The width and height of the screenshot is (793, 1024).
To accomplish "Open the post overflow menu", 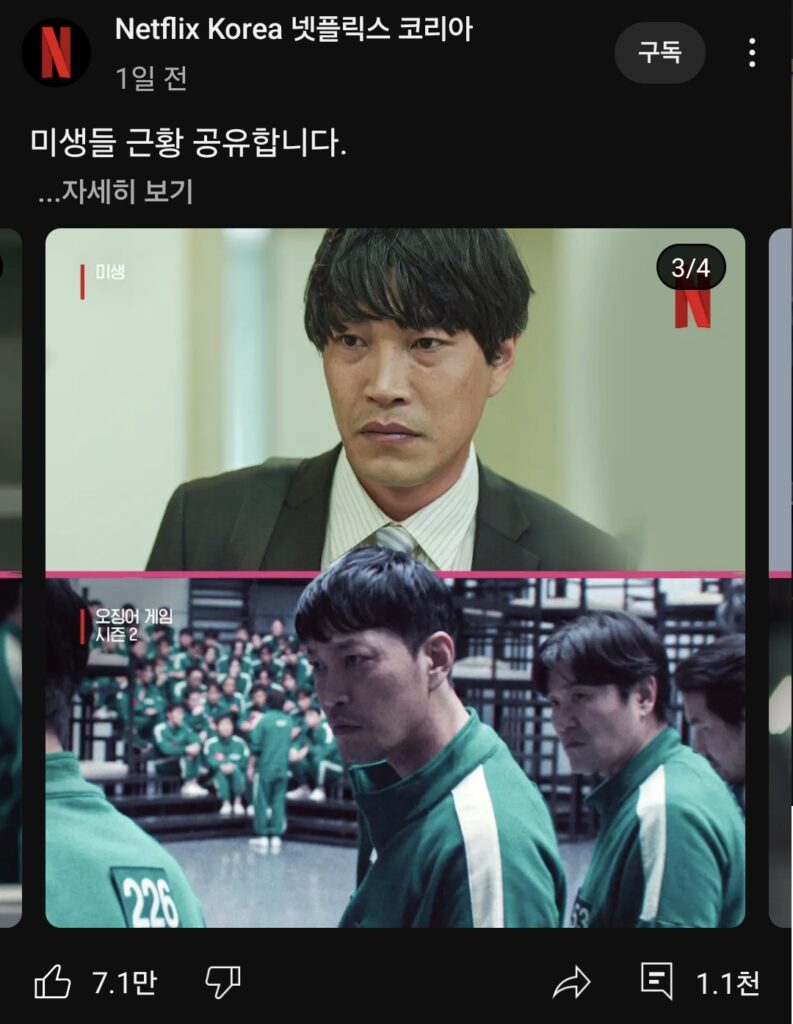I will pos(752,53).
